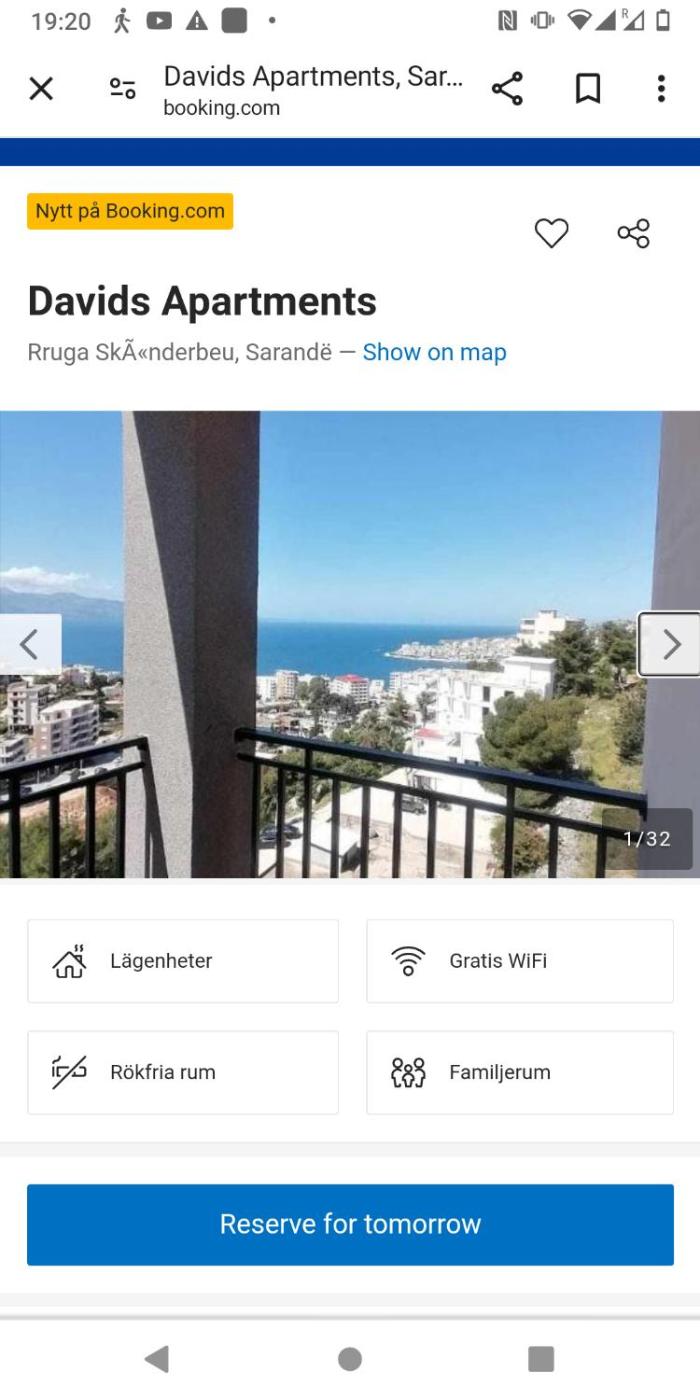
Task: Tap the Familjerum facility tile
Action: pyautogui.click(x=519, y=1072)
